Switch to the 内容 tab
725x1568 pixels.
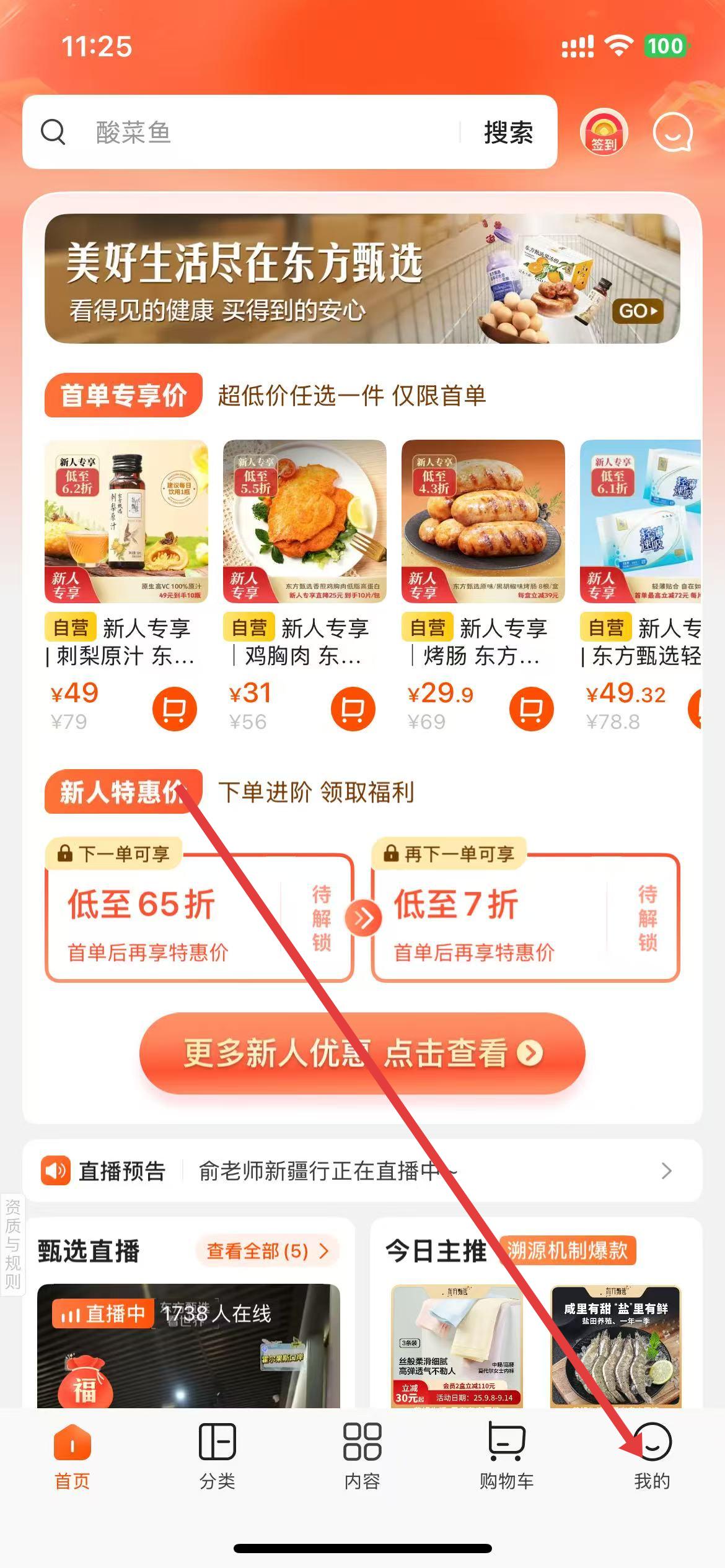(362, 1455)
